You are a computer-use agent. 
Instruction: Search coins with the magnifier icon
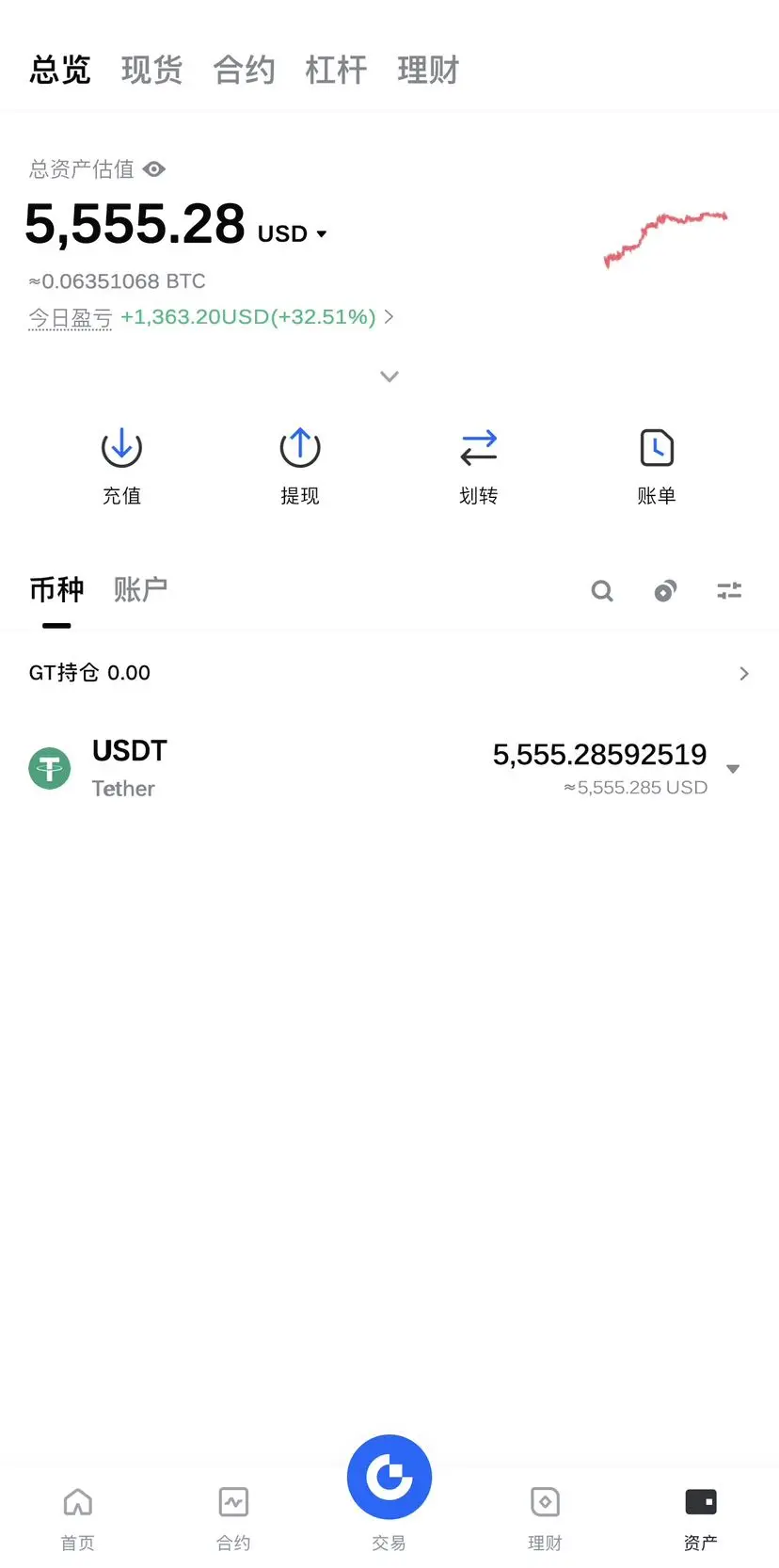tap(602, 591)
